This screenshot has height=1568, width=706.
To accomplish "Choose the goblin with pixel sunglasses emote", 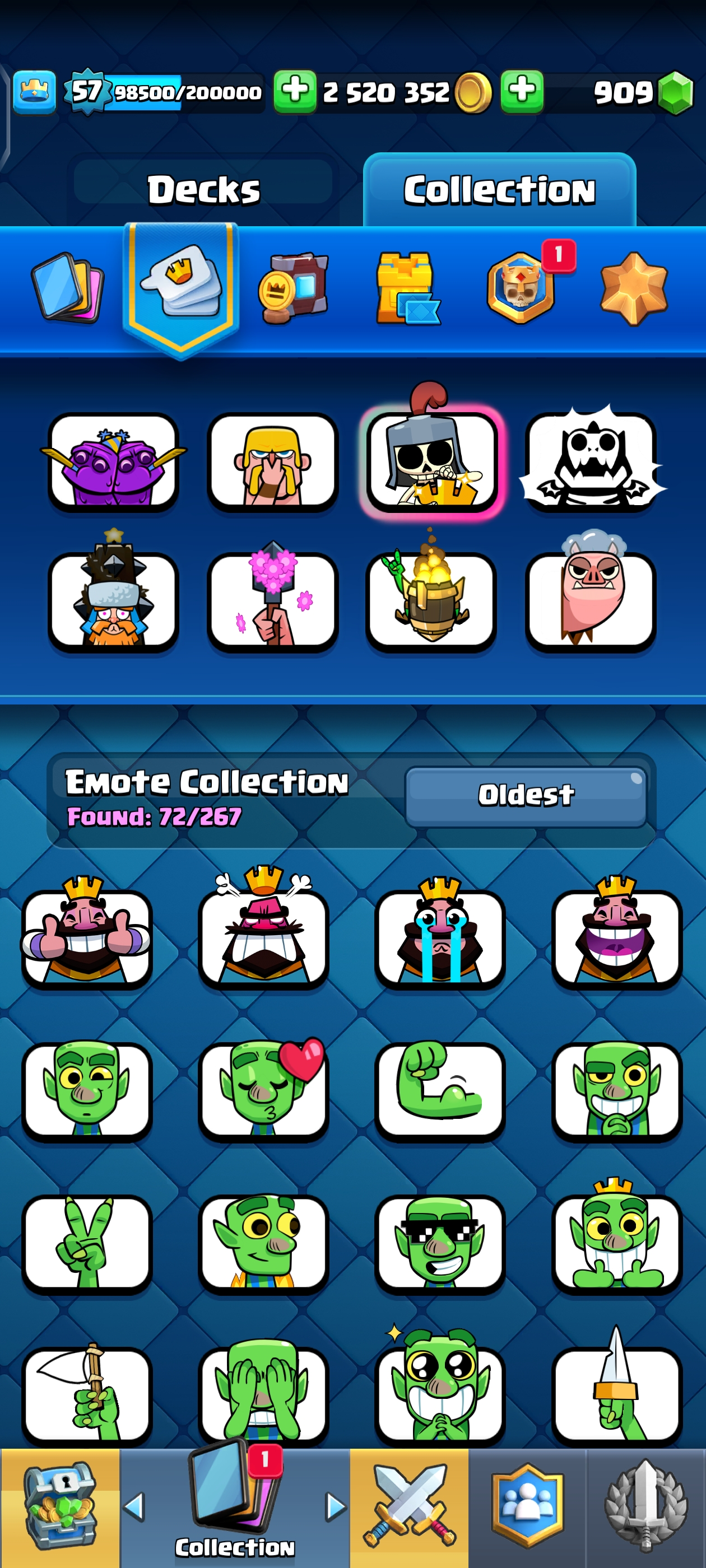I will [440, 1242].
